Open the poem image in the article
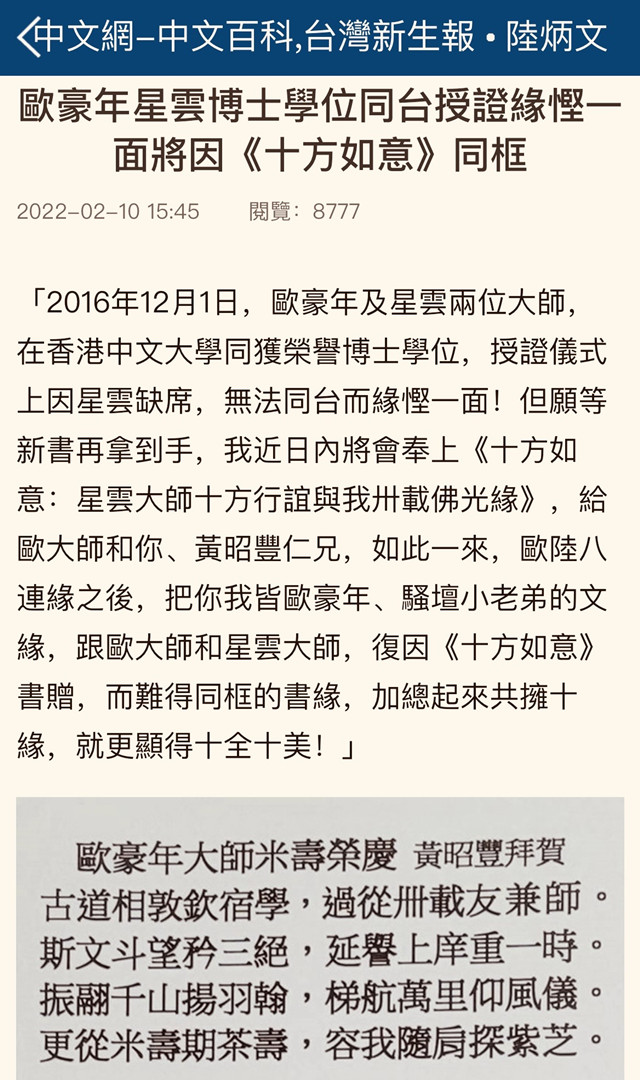This screenshot has width=640, height=1080. 320,938
